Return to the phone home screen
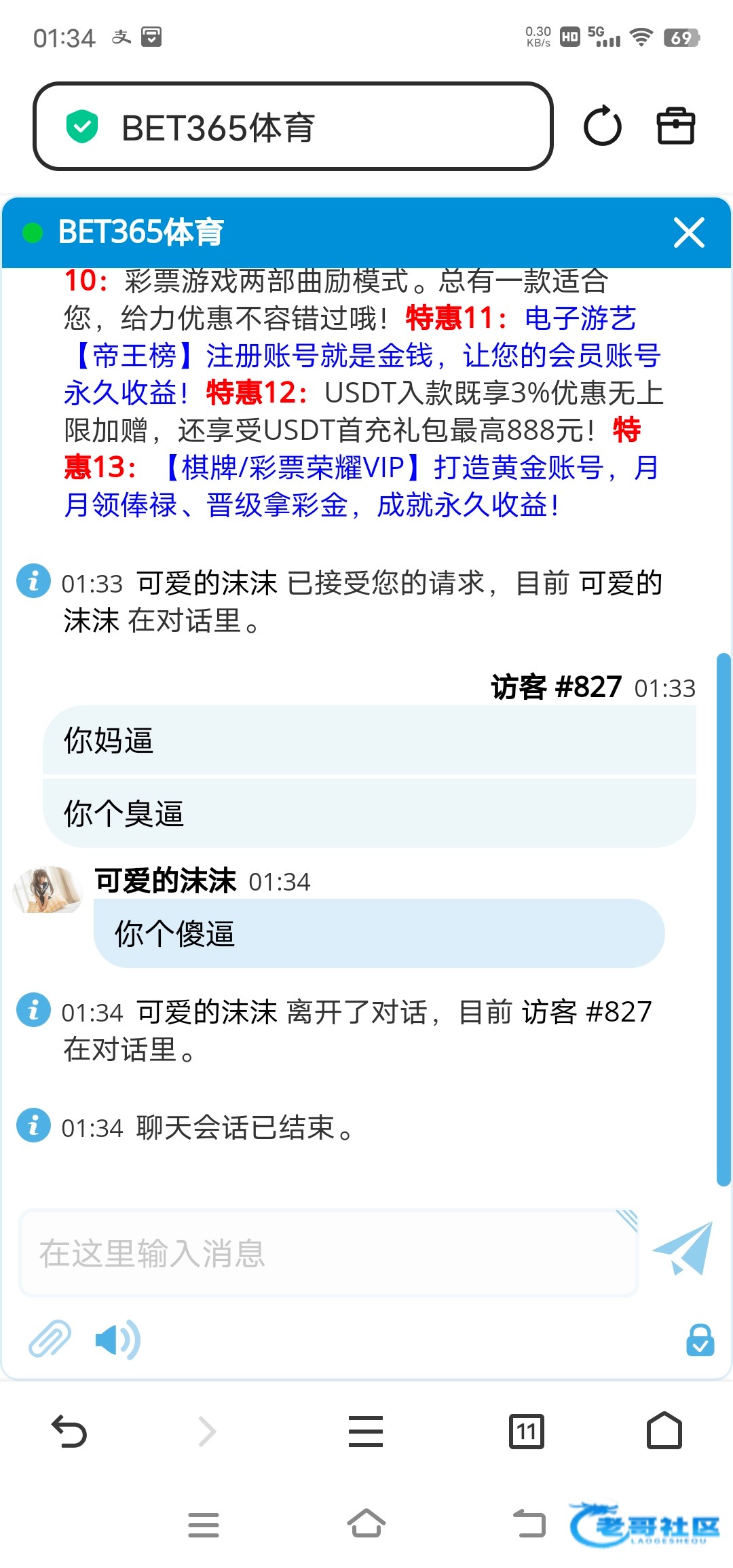The height and width of the screenshot is (1568, 733). click(x=366, y=1525)
